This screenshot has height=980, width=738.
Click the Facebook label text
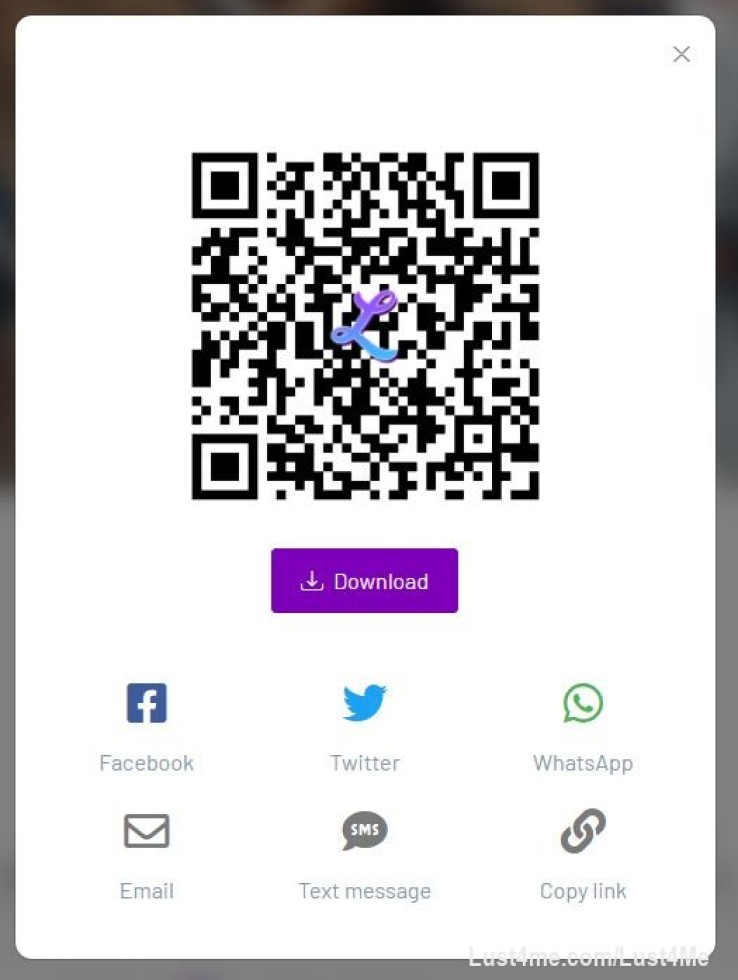click(x=146, y=762)
